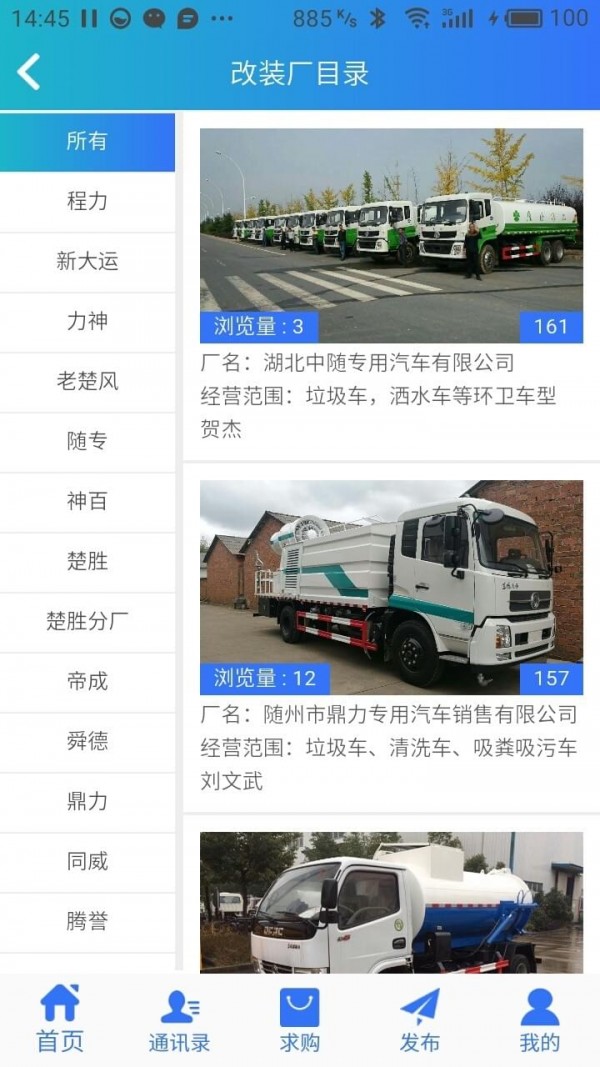Show 力神 factory listings
The image size is (600, 1067).
click(x=87, y=322)
